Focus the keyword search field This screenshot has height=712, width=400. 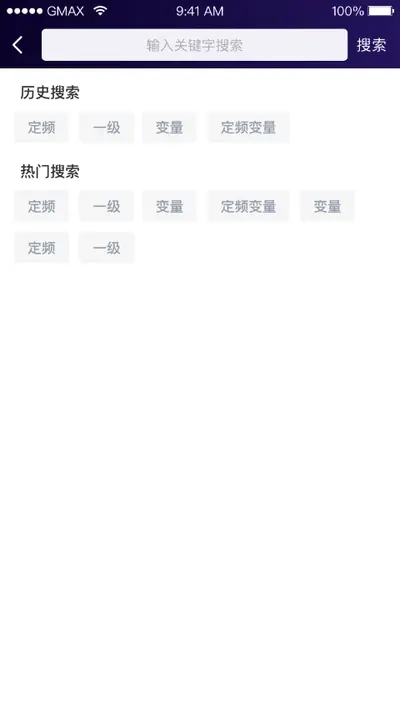pyautogui.click(x=195, y=45)
